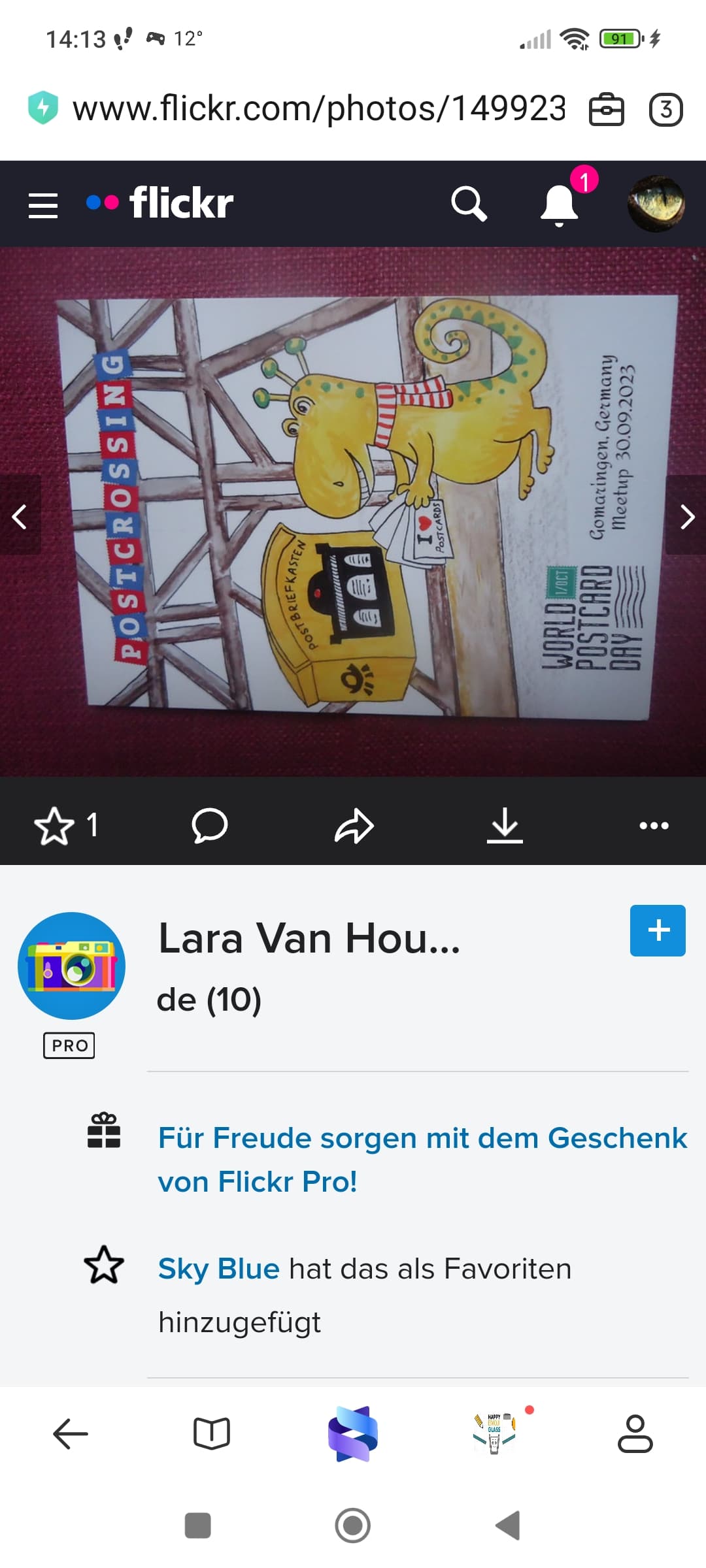Tap the browser address bar
This screenshot has height=1568, width=706.
coord(319,108)
